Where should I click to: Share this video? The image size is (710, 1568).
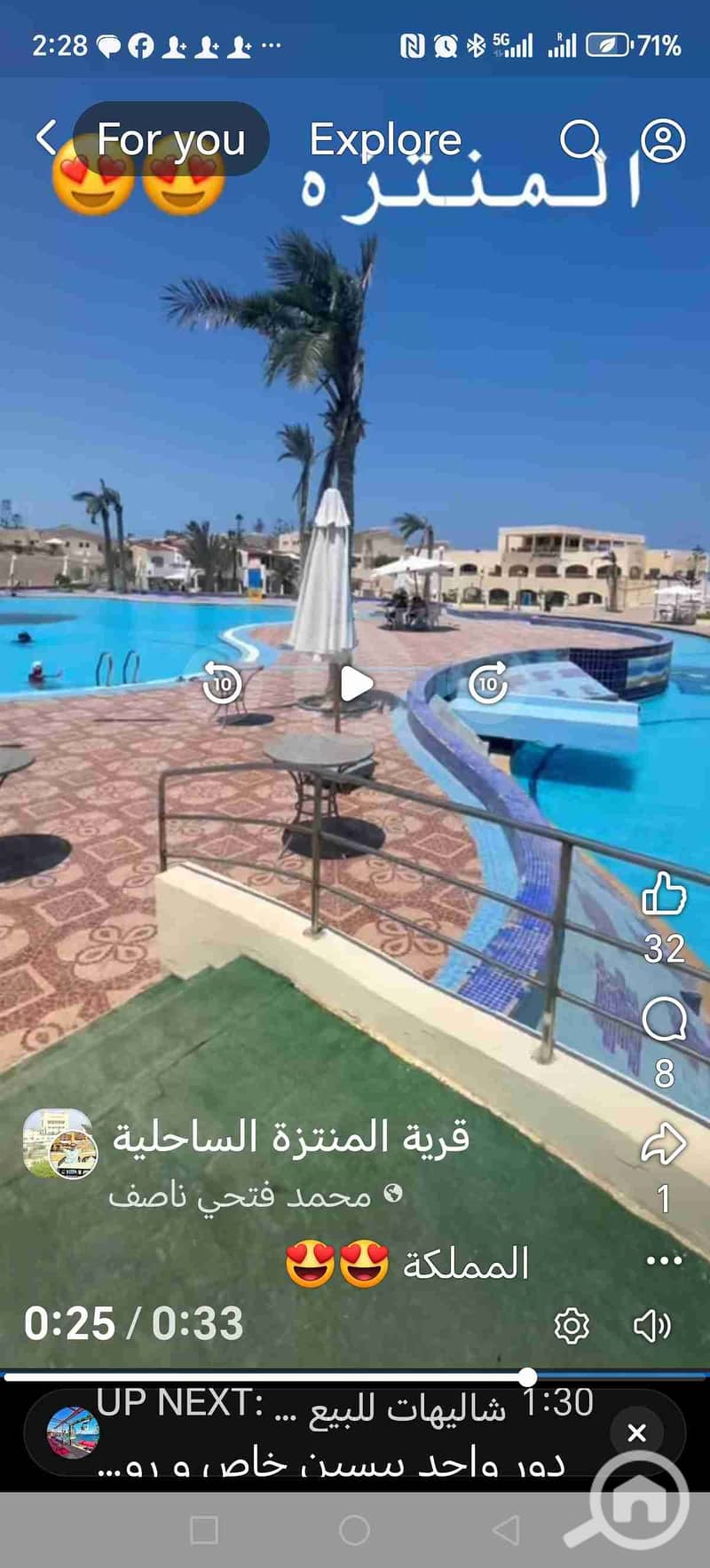(x=664, y=1145)
